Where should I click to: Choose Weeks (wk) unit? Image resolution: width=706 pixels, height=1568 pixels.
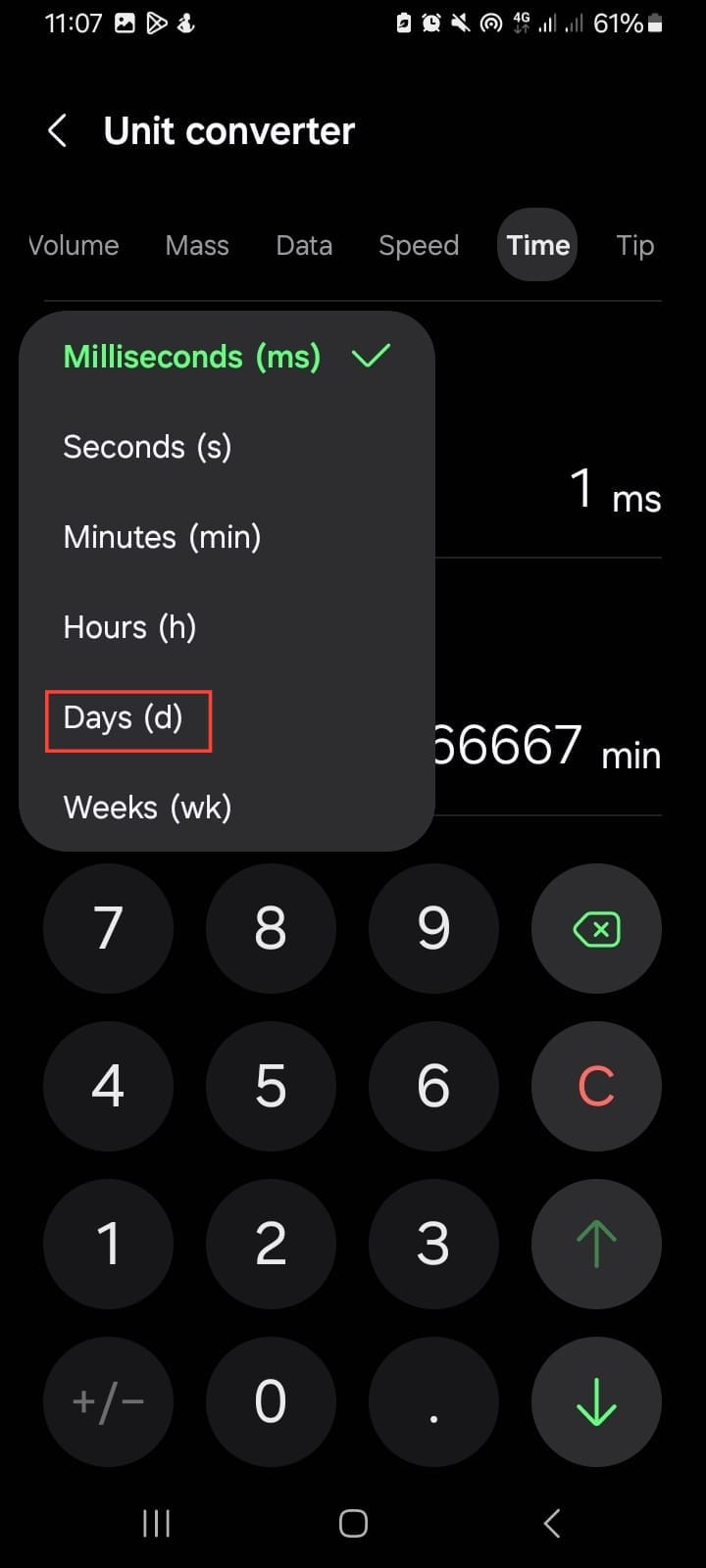(147, 808)
